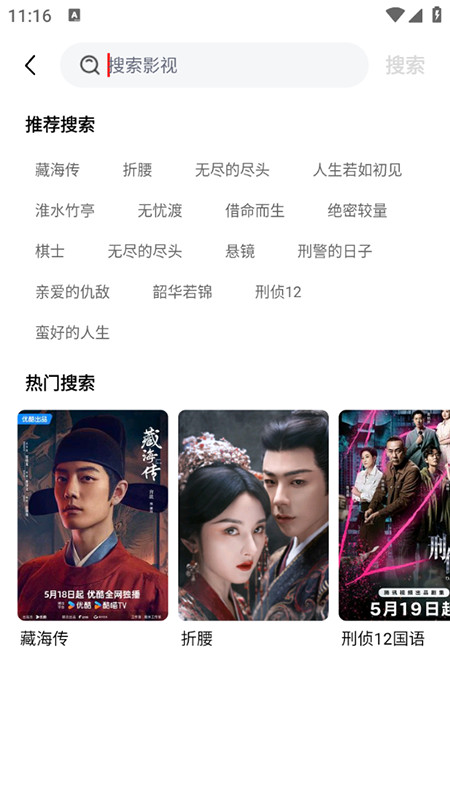The height and width of the screenshot is (801, 450).
Task: Choose the 人生若如初见 suggestion
Action: [358, 170]
